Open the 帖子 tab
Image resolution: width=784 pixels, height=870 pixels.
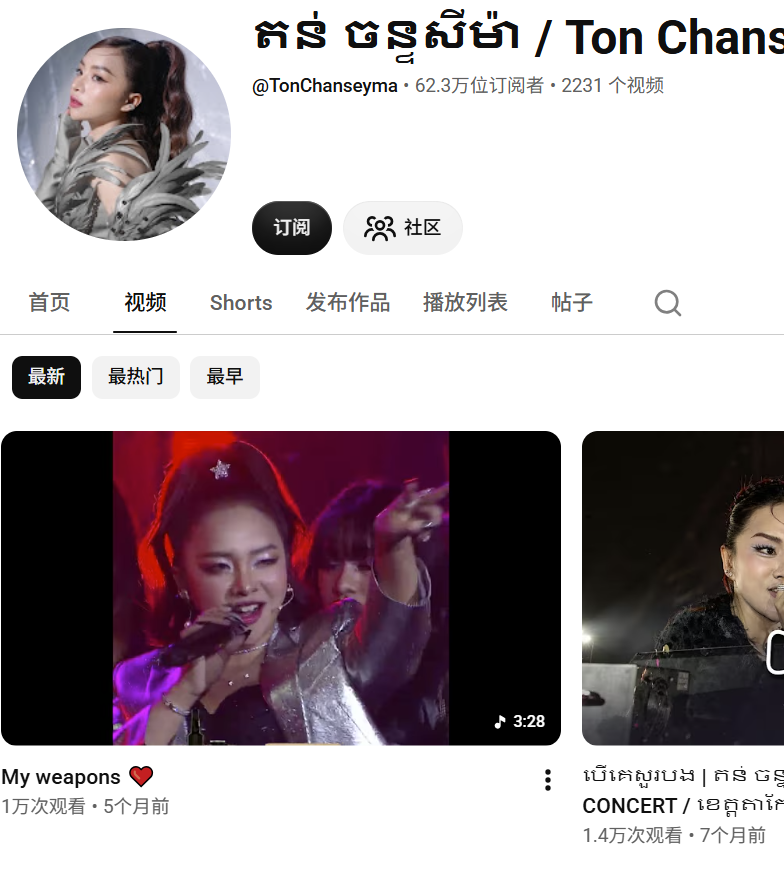571,303
